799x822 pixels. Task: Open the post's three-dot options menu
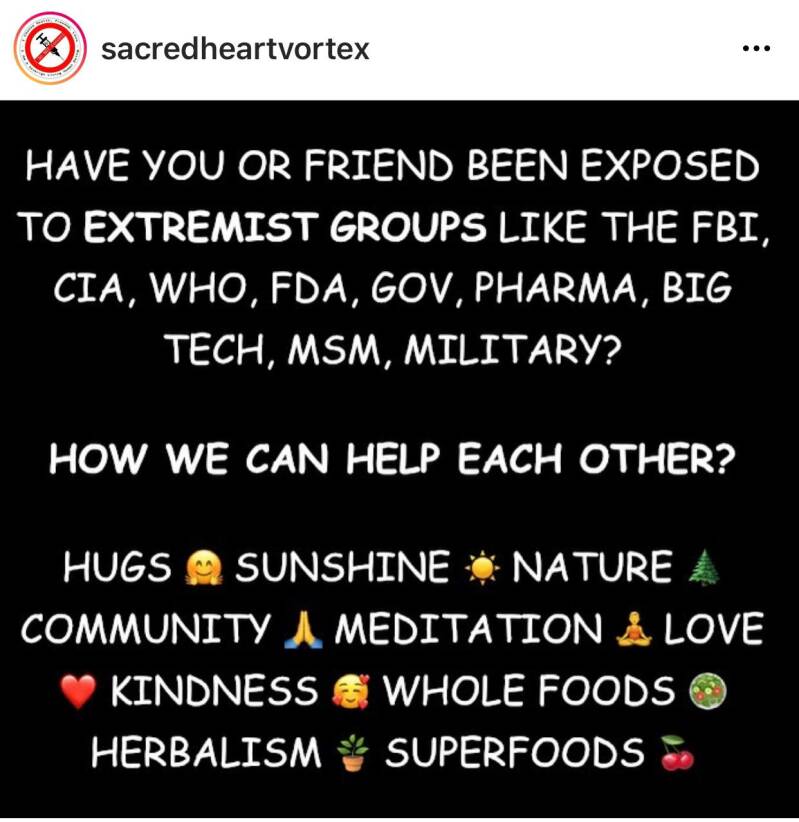coord(757,48)
